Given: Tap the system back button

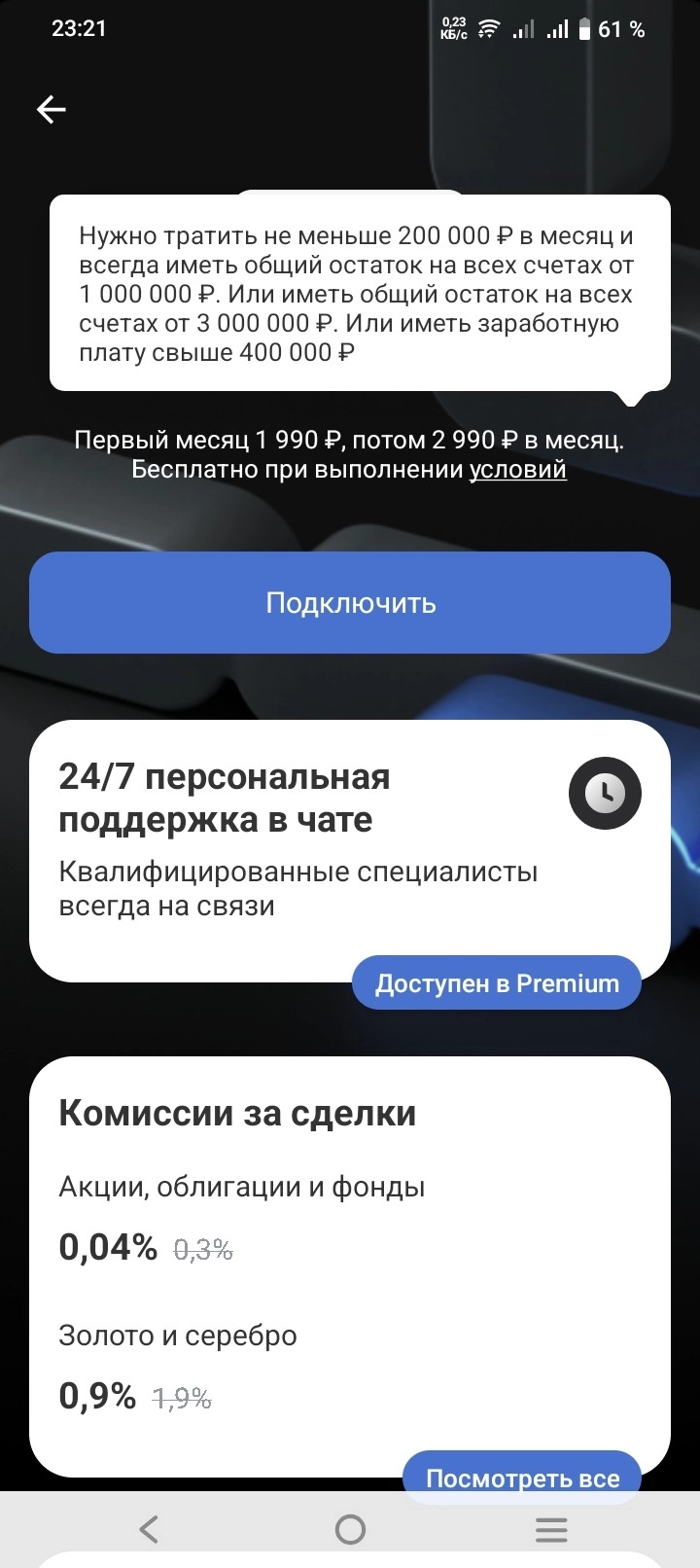Looking at the screenshot, I should coord(149,1530).
